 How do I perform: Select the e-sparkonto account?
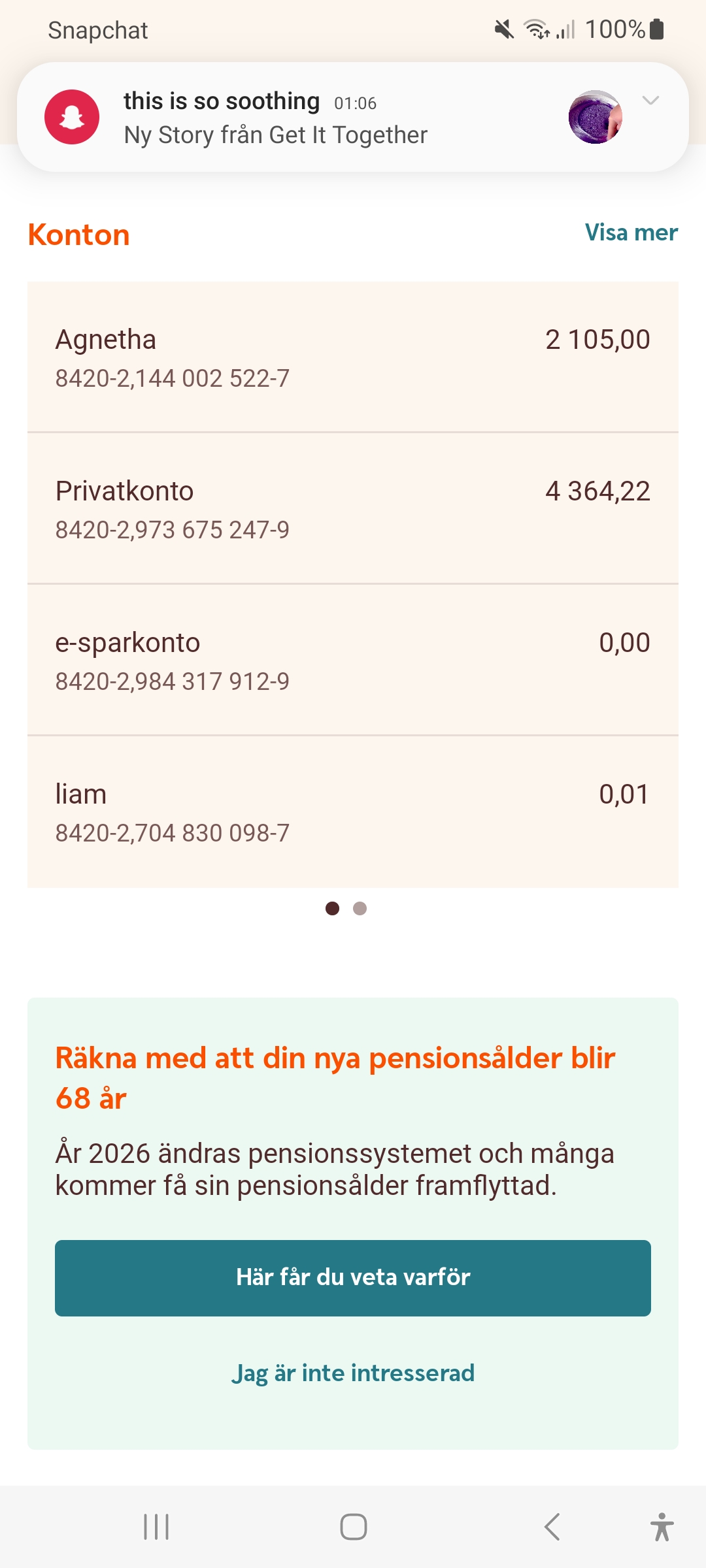coord(353,660)
